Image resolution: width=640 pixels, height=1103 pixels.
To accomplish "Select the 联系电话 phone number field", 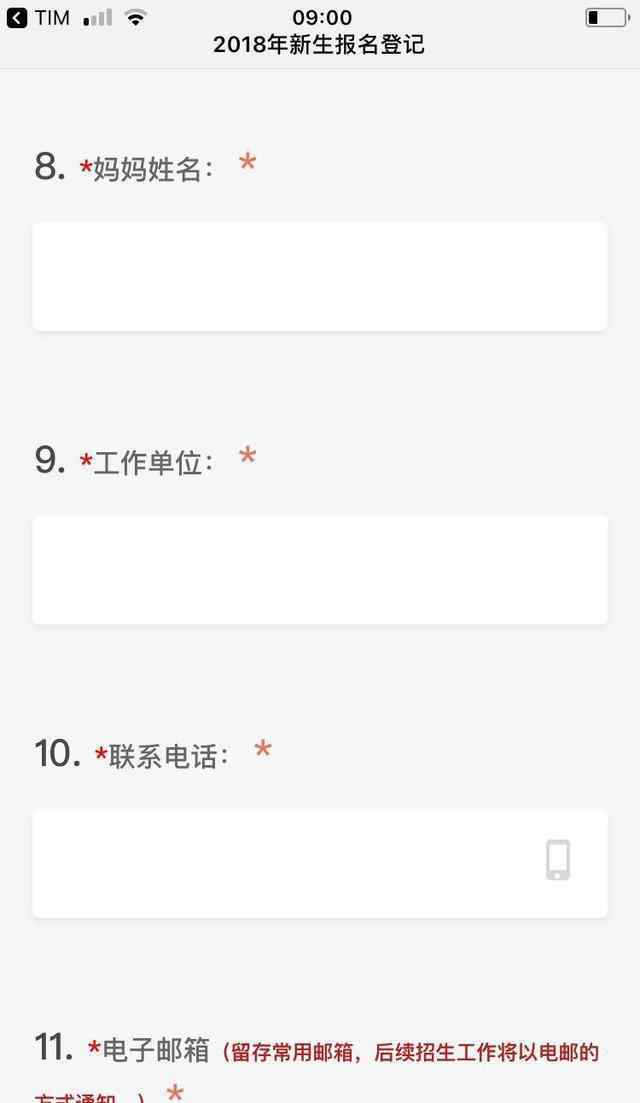I will (x=320, y=863).
